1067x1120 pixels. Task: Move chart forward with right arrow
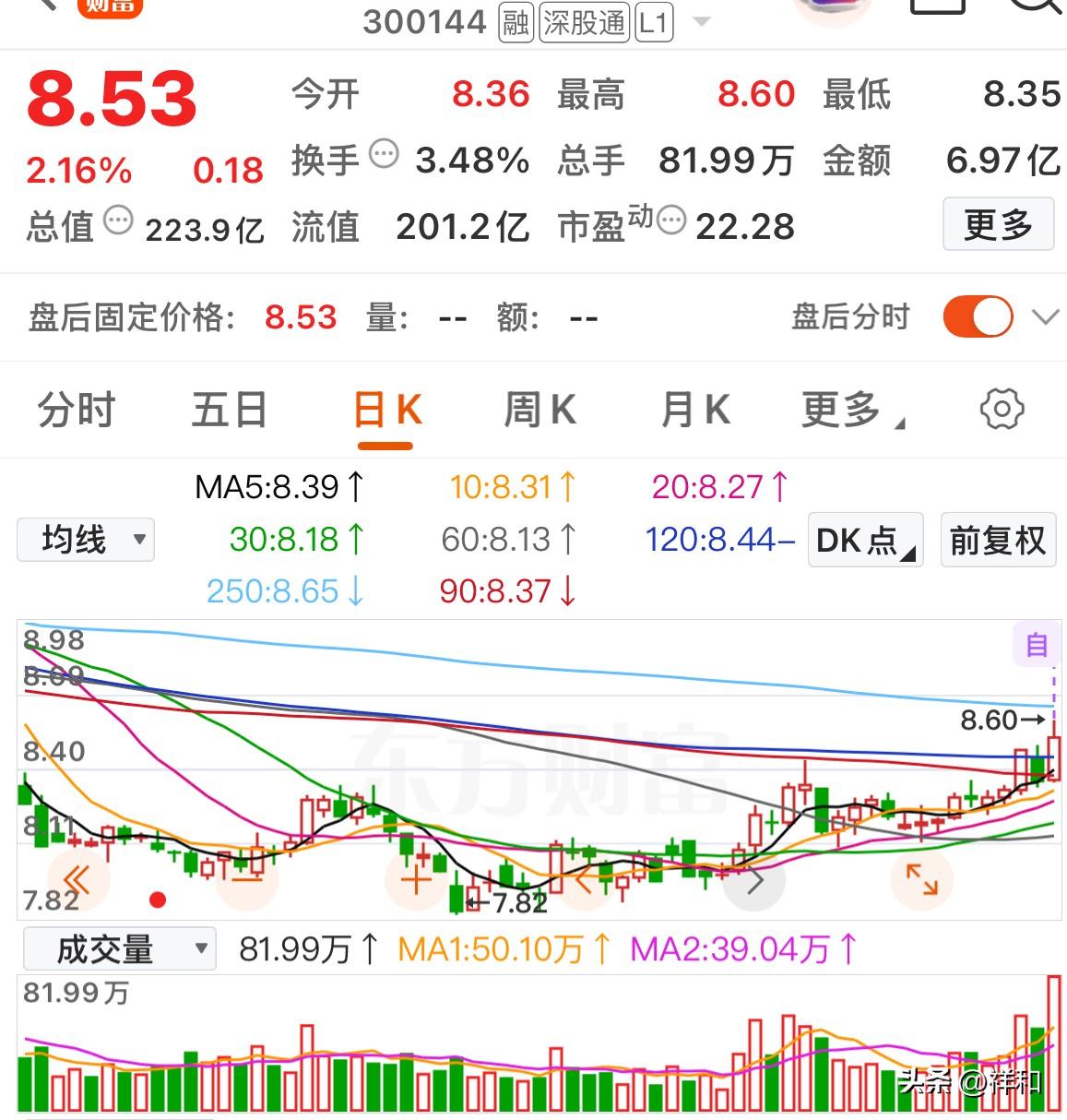tap(754, 880)
